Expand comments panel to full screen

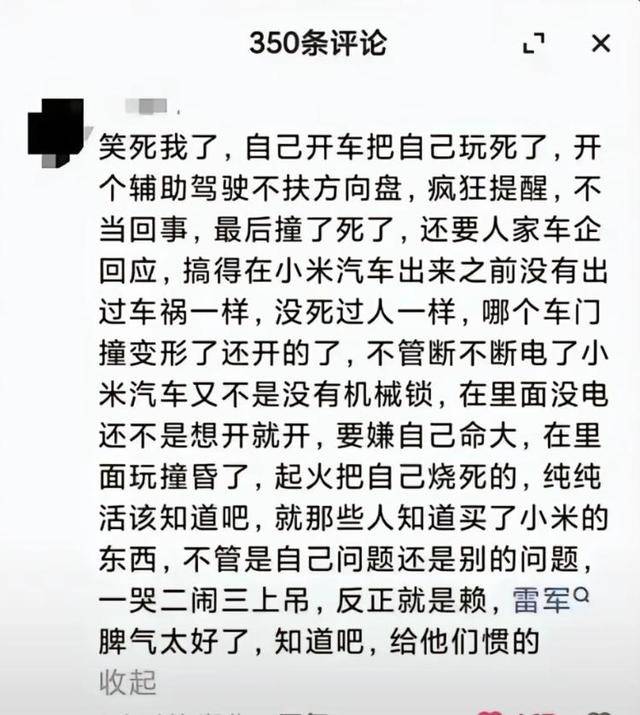535,43
